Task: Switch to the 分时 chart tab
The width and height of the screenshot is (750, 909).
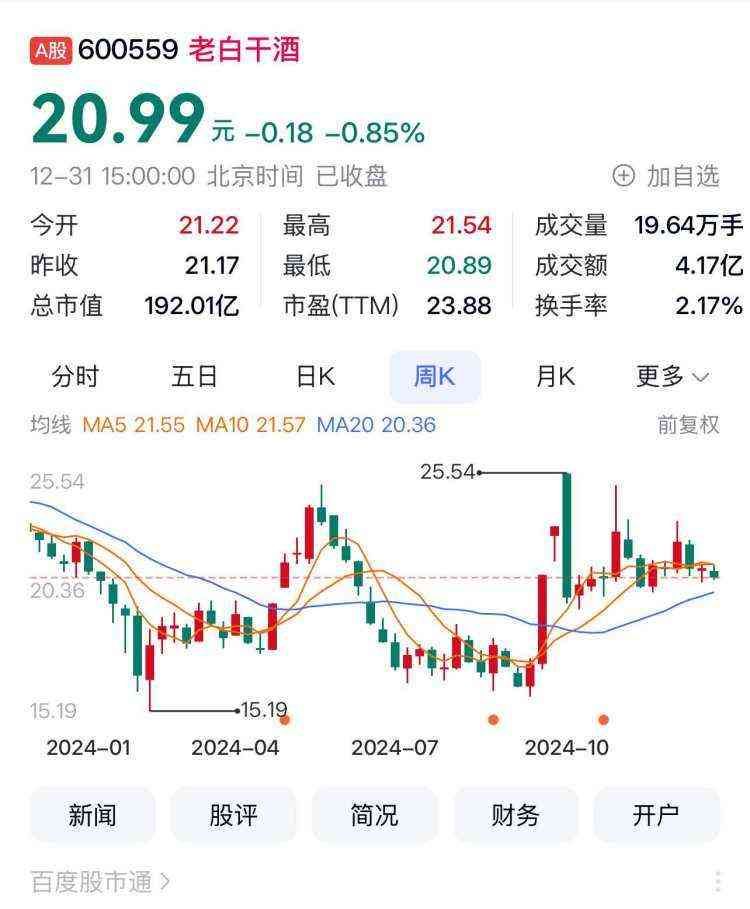Action: pyautogui.click(x=75, y=377)
